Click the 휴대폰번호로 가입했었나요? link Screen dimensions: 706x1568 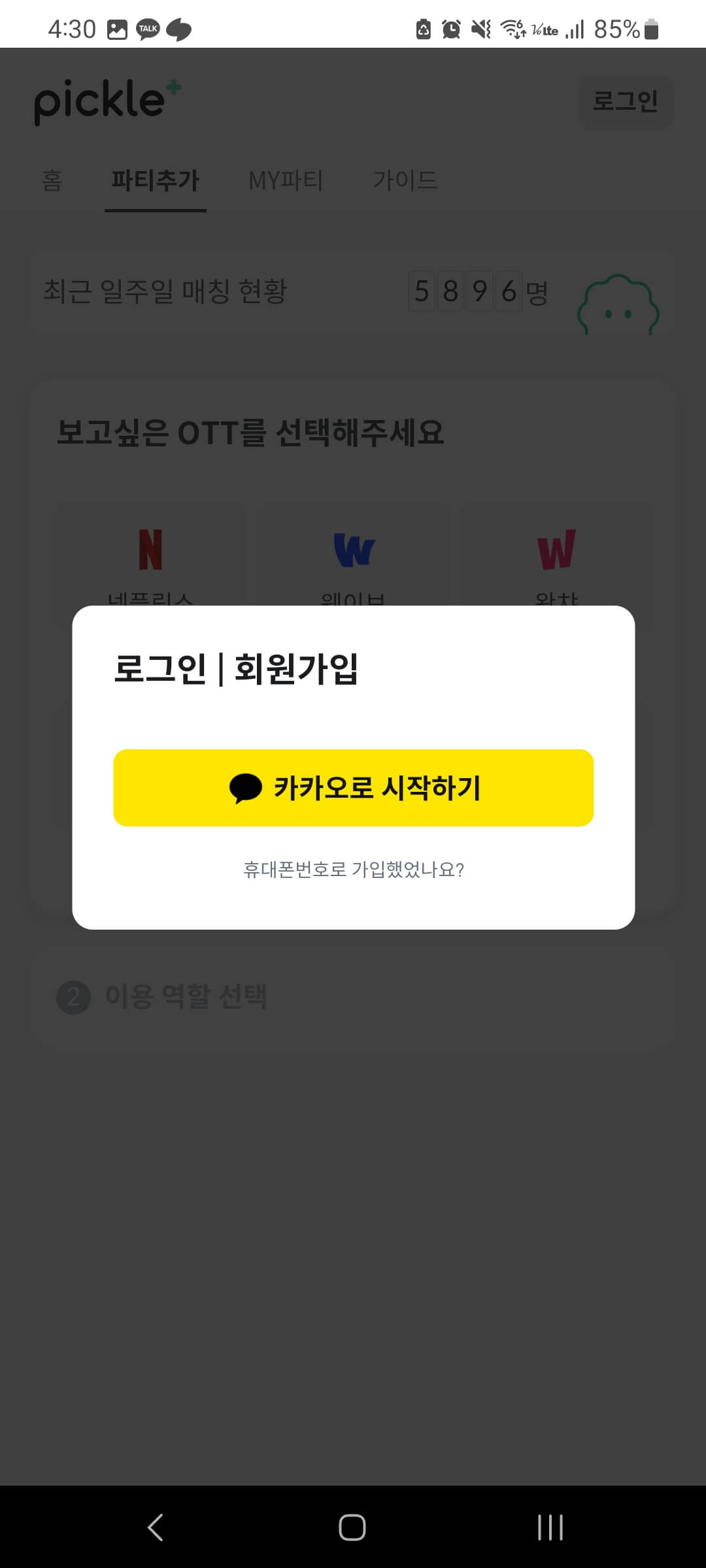pyautogui.click(x=353, y=869)
